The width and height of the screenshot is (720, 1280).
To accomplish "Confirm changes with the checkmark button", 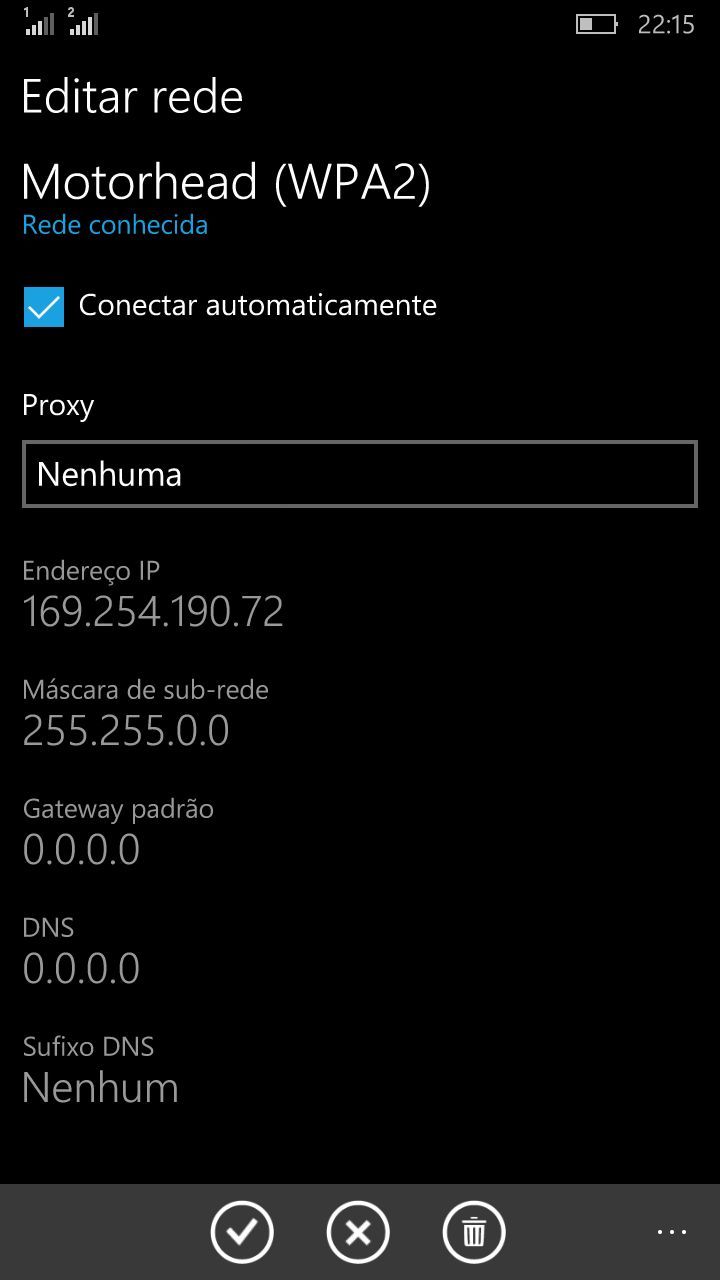I will (x=242, y=1232).
